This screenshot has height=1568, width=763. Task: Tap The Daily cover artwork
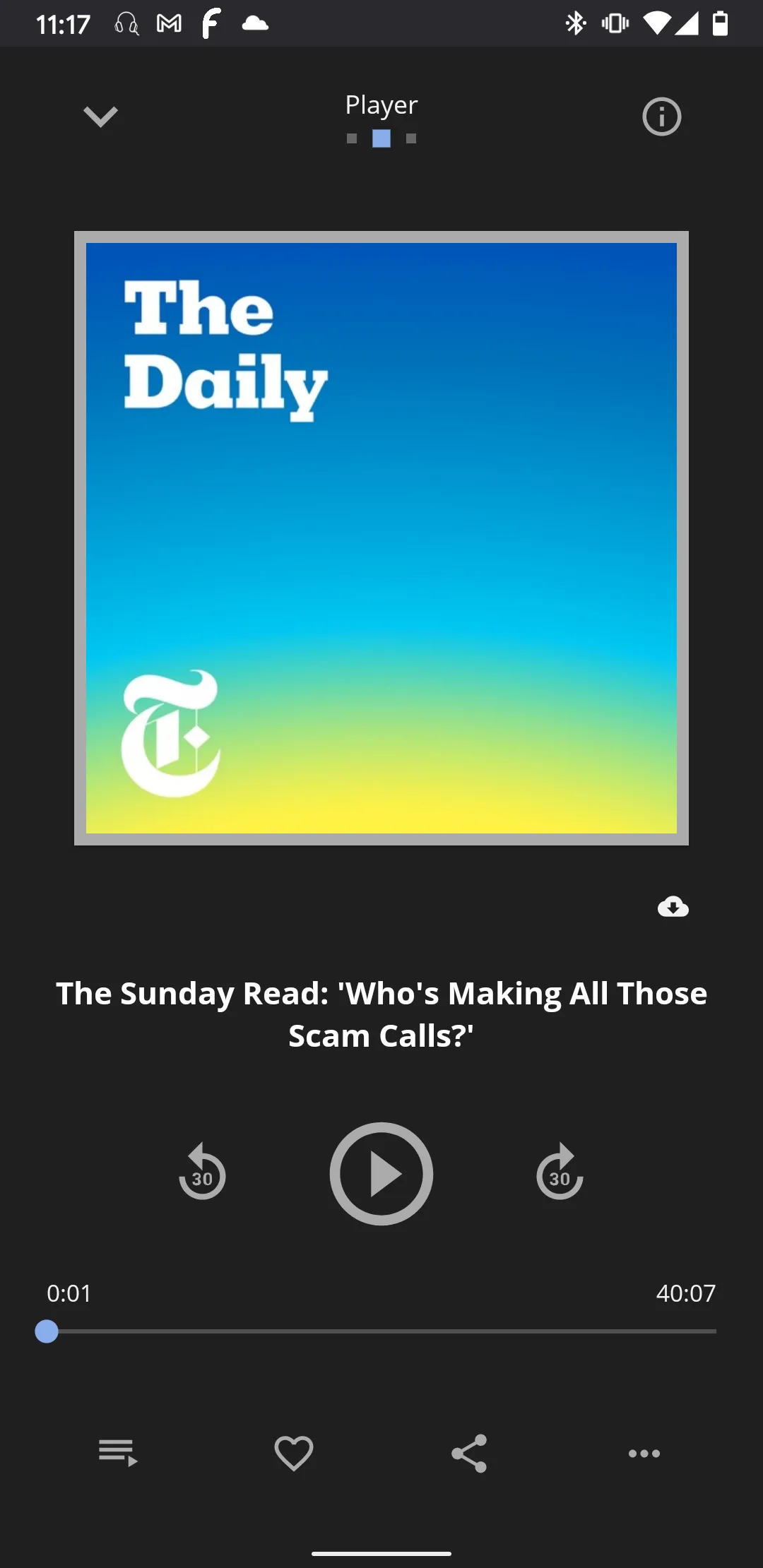click(x=381, y=538)
